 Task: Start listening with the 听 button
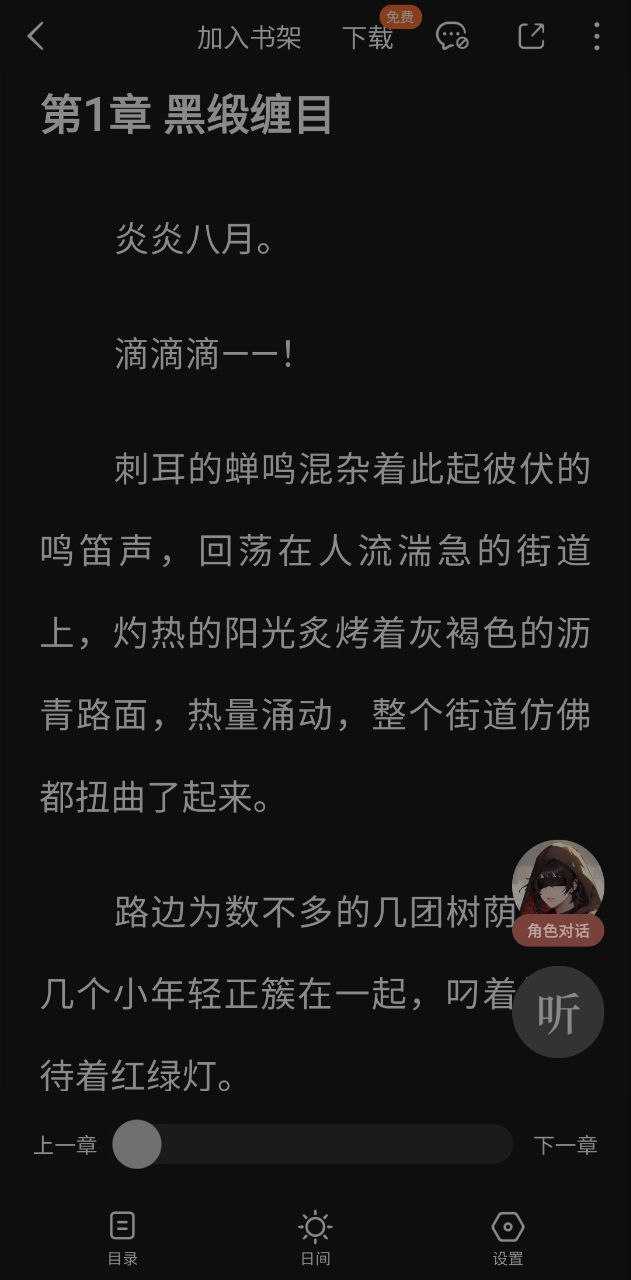tap(558, 1012)
